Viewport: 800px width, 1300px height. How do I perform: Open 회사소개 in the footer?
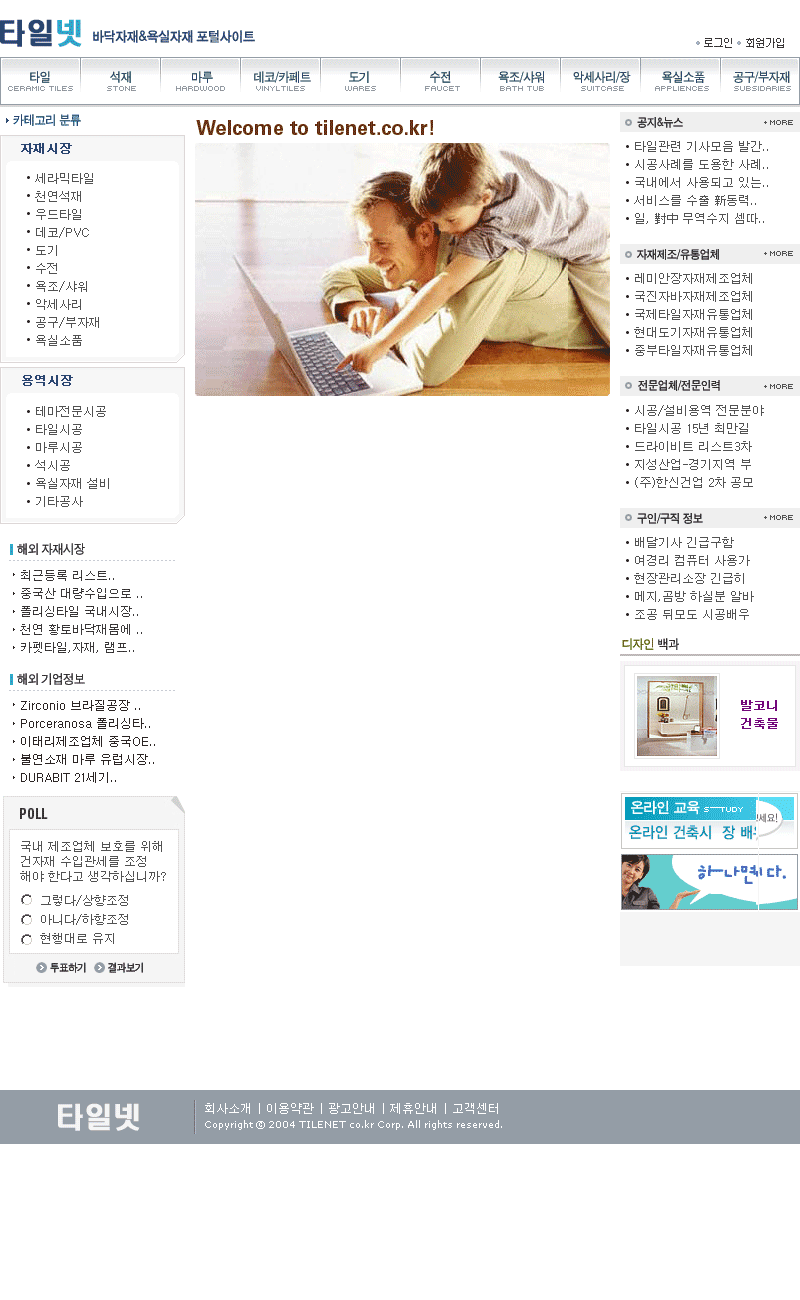(227, 1108)
